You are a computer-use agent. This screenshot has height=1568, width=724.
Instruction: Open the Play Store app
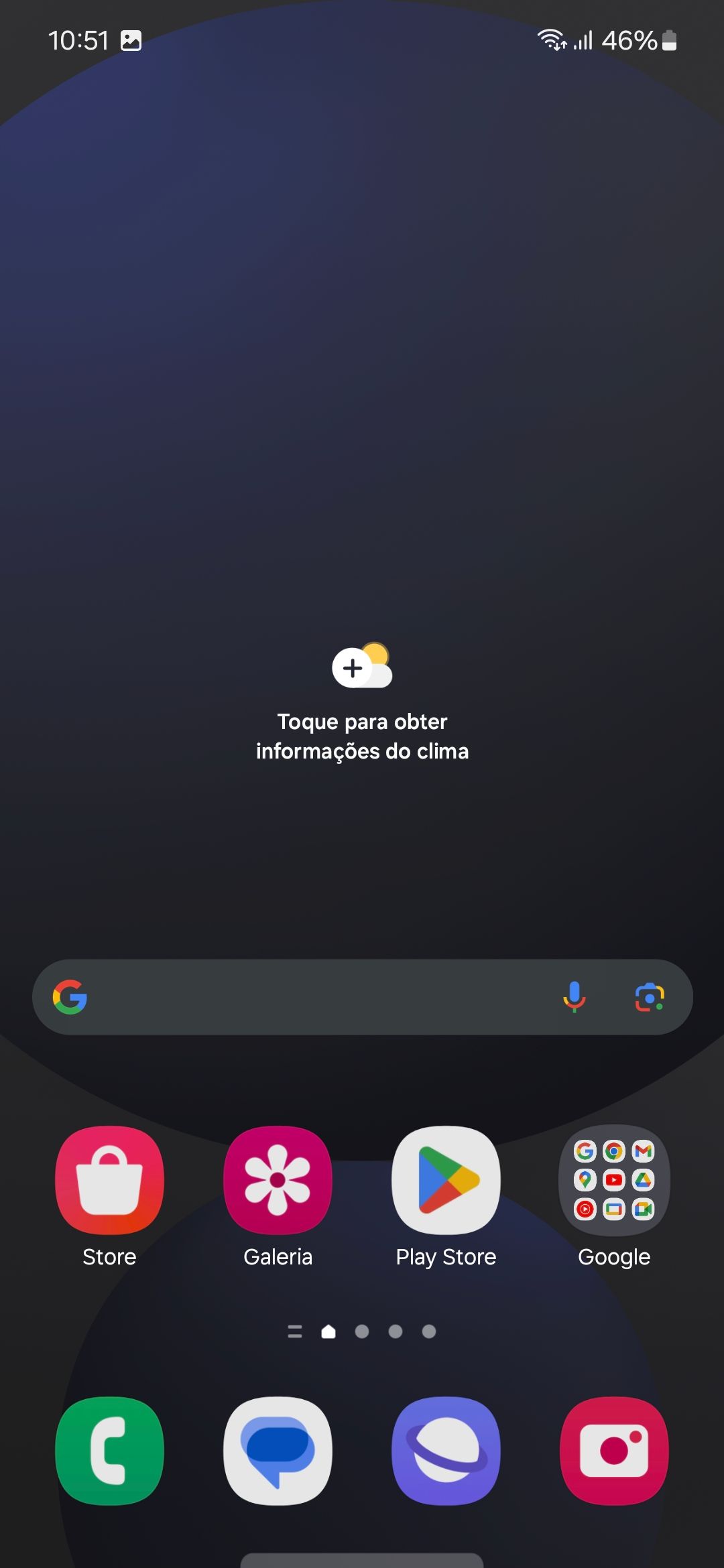point(446,1181)
